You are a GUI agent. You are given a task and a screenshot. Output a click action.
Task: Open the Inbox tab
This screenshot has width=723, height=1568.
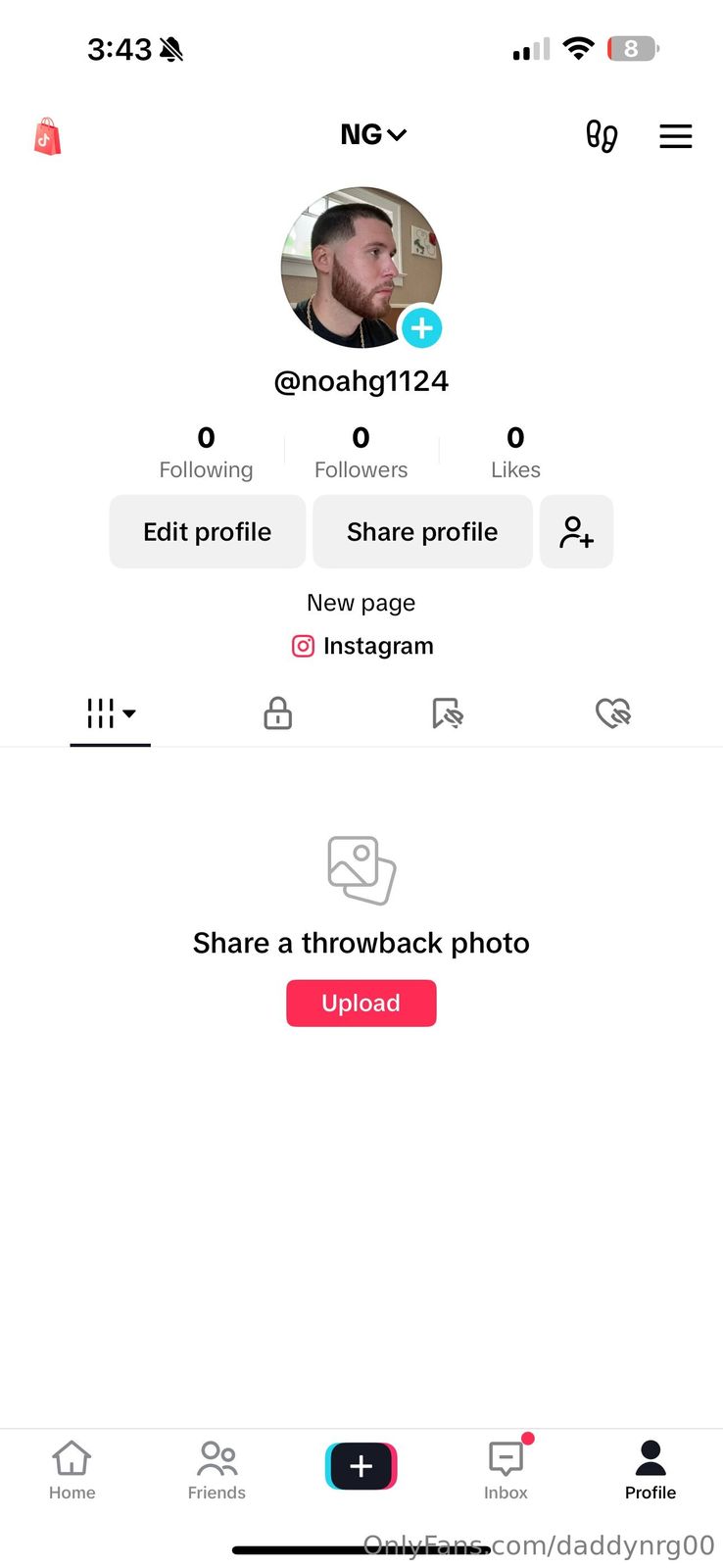coord(506,1470)
